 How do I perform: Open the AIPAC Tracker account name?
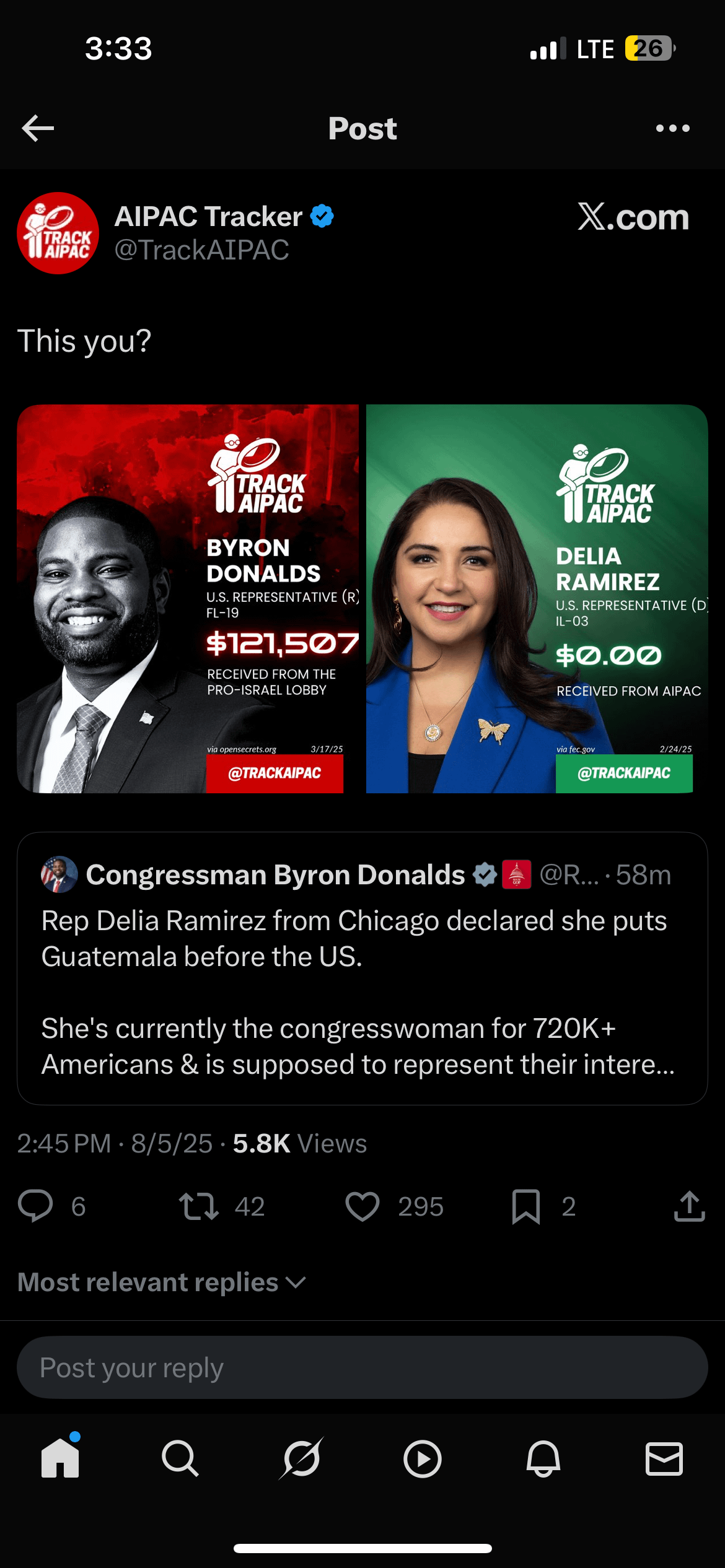coord(208,217)
